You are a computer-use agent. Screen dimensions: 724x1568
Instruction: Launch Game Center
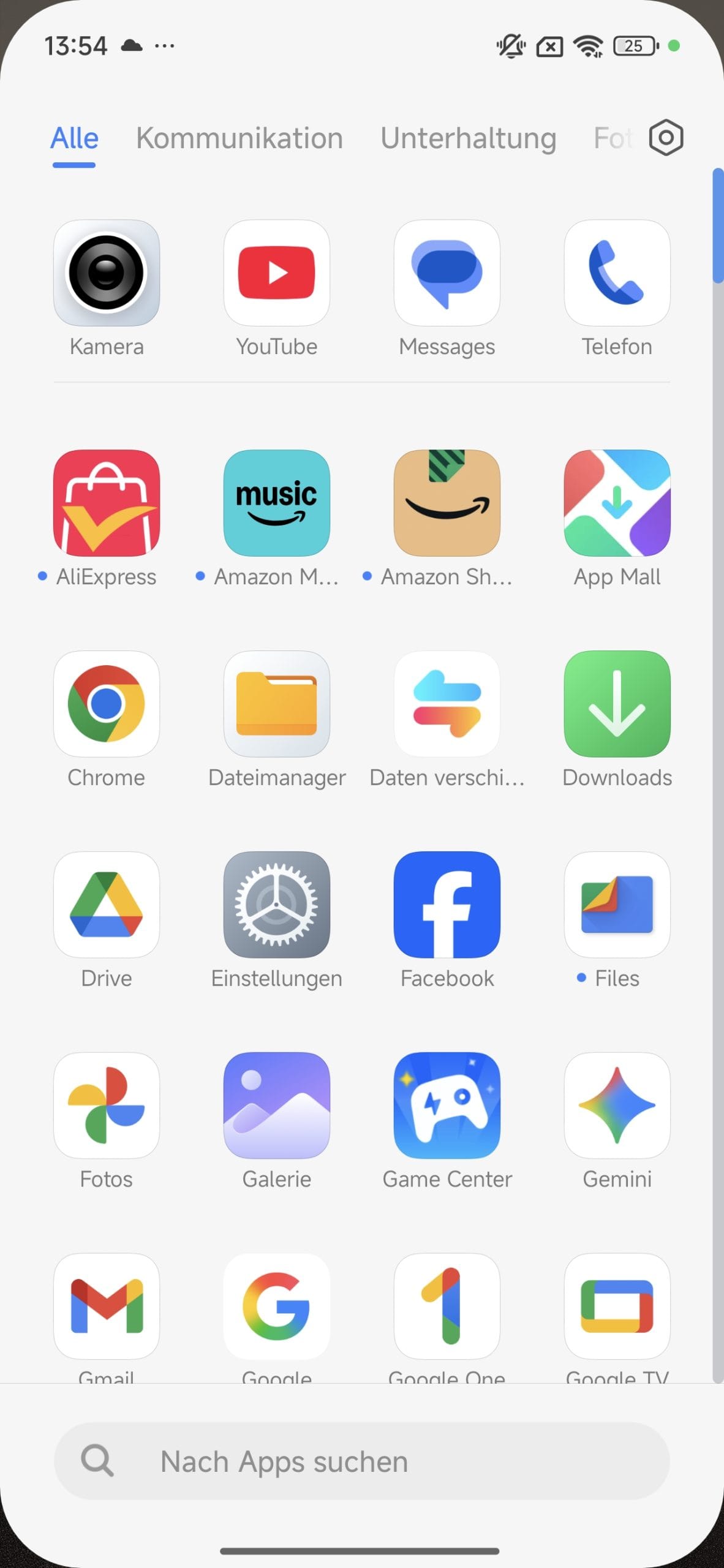[x=447, y=1106]
